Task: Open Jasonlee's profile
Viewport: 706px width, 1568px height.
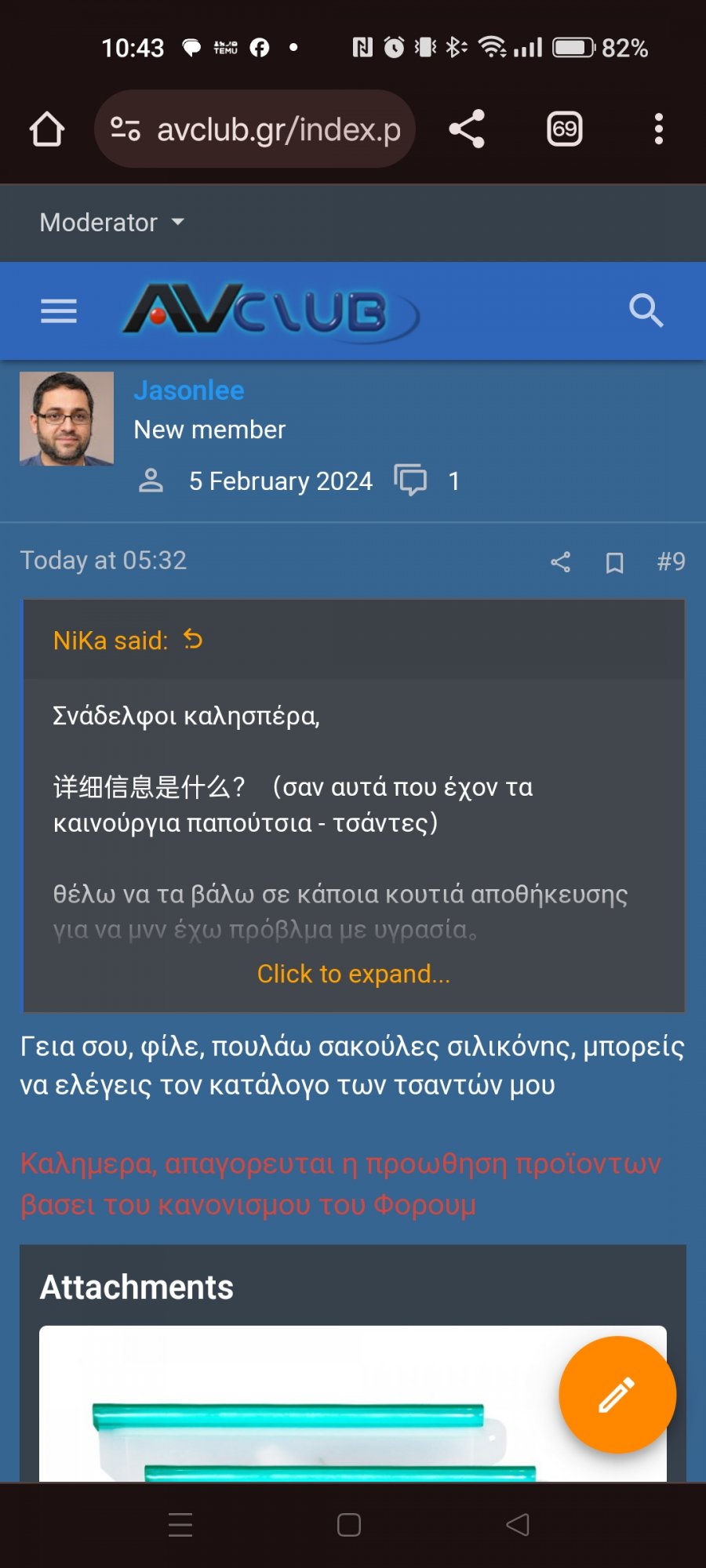Action: (188, 390)
